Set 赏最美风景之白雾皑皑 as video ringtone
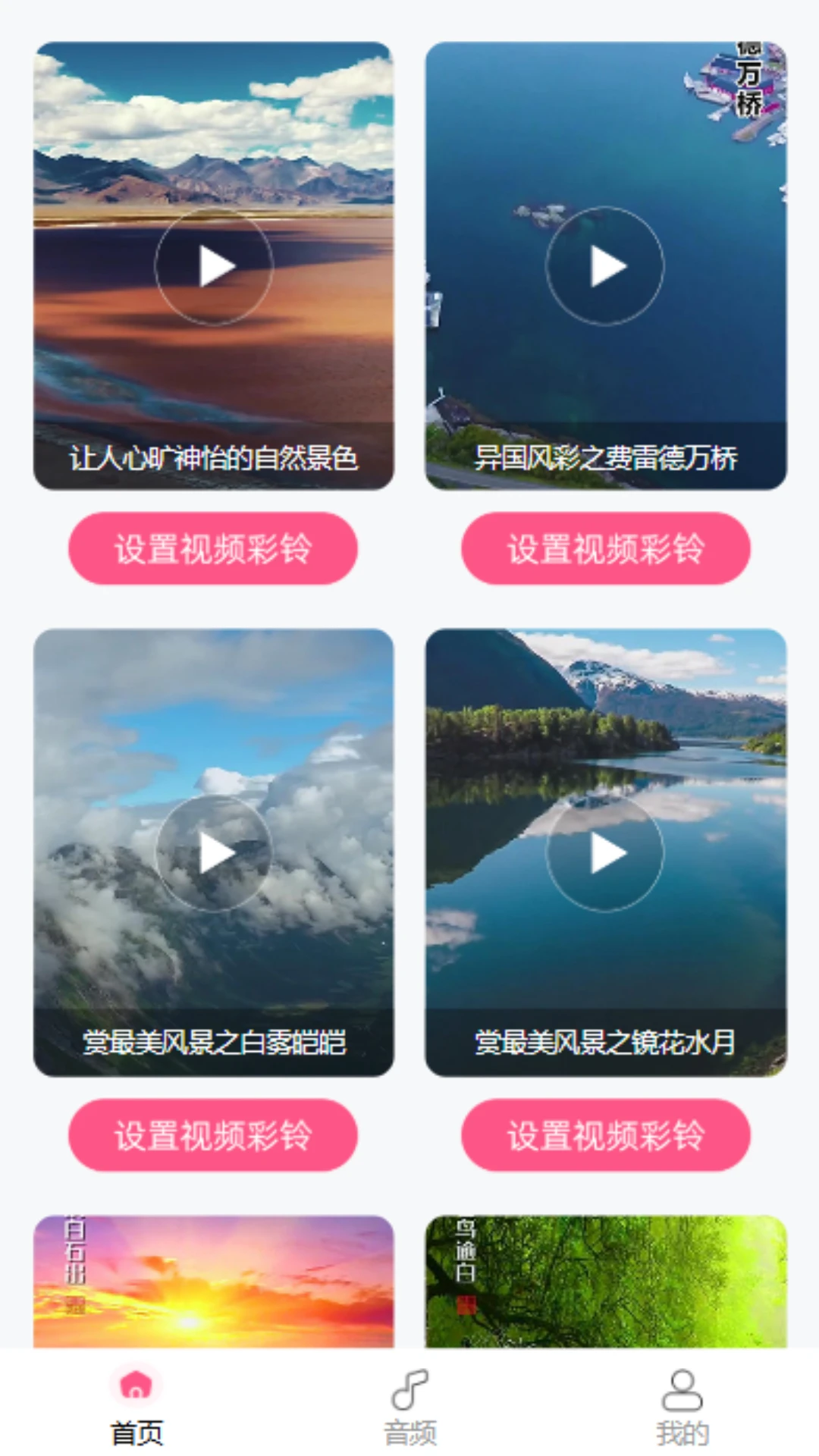This screenshot has height=1456, width=819. pyautogui.click(x=213, y=1135)
